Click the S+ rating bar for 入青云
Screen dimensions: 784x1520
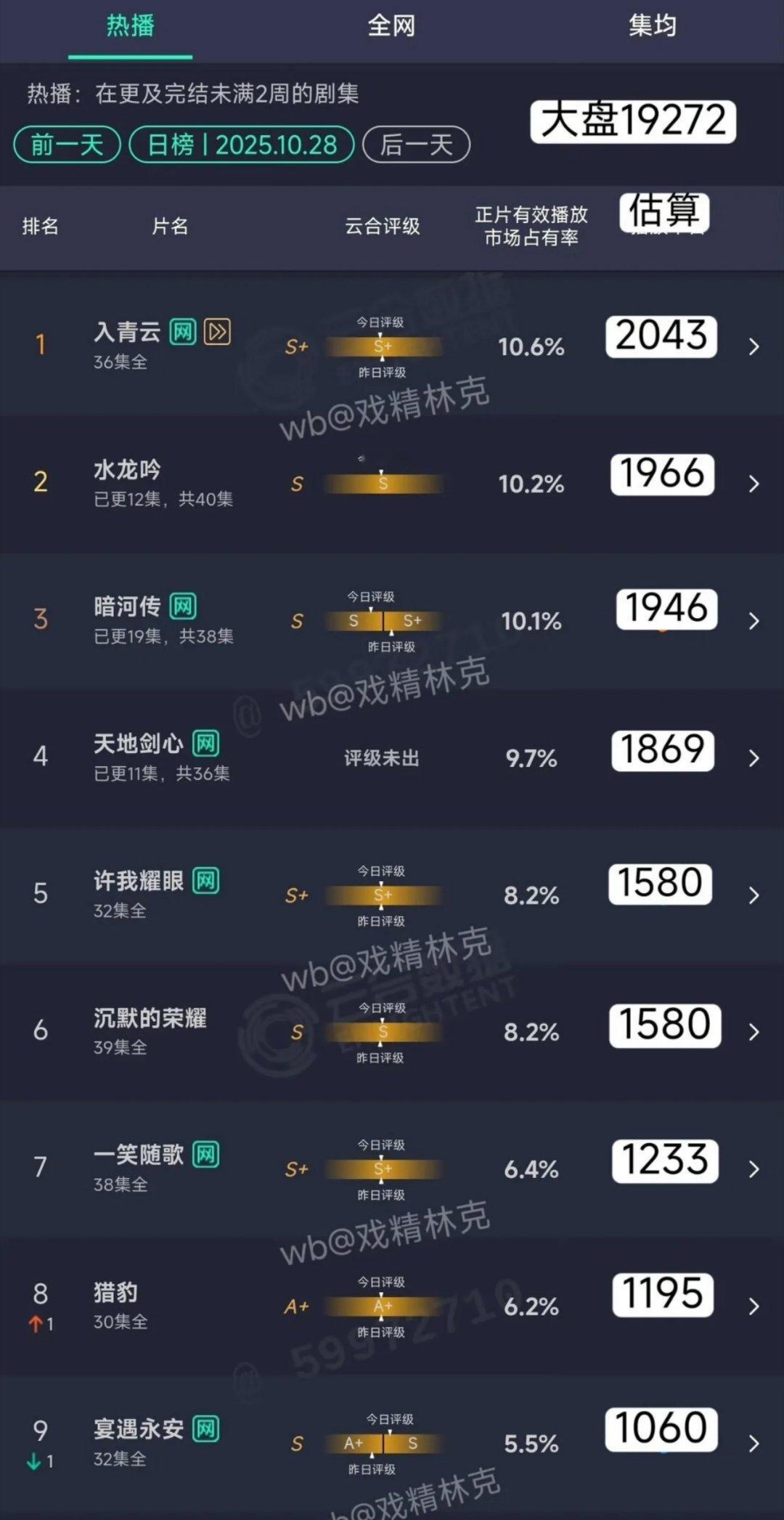385,346
